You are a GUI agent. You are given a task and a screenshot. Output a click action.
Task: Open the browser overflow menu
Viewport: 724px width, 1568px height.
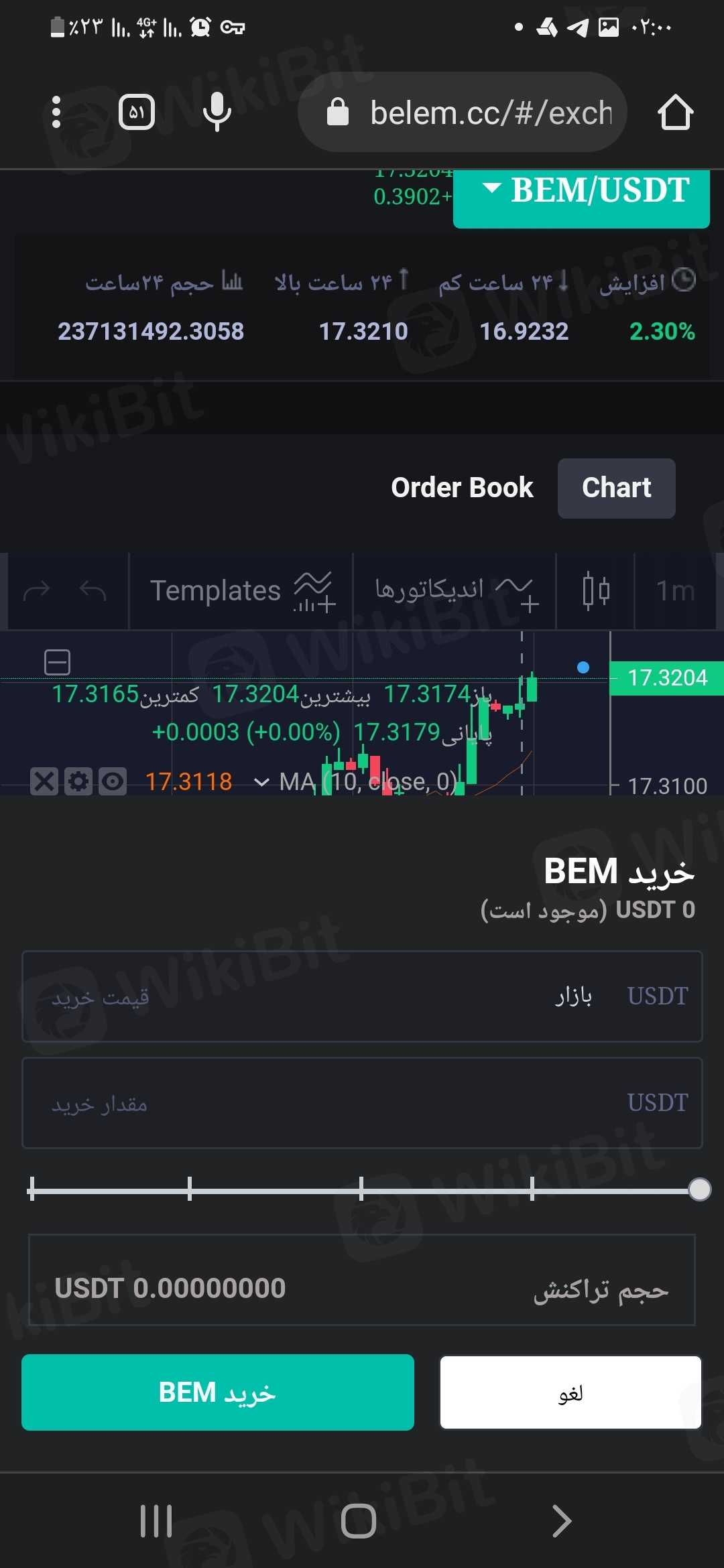[x=56, y=112]
